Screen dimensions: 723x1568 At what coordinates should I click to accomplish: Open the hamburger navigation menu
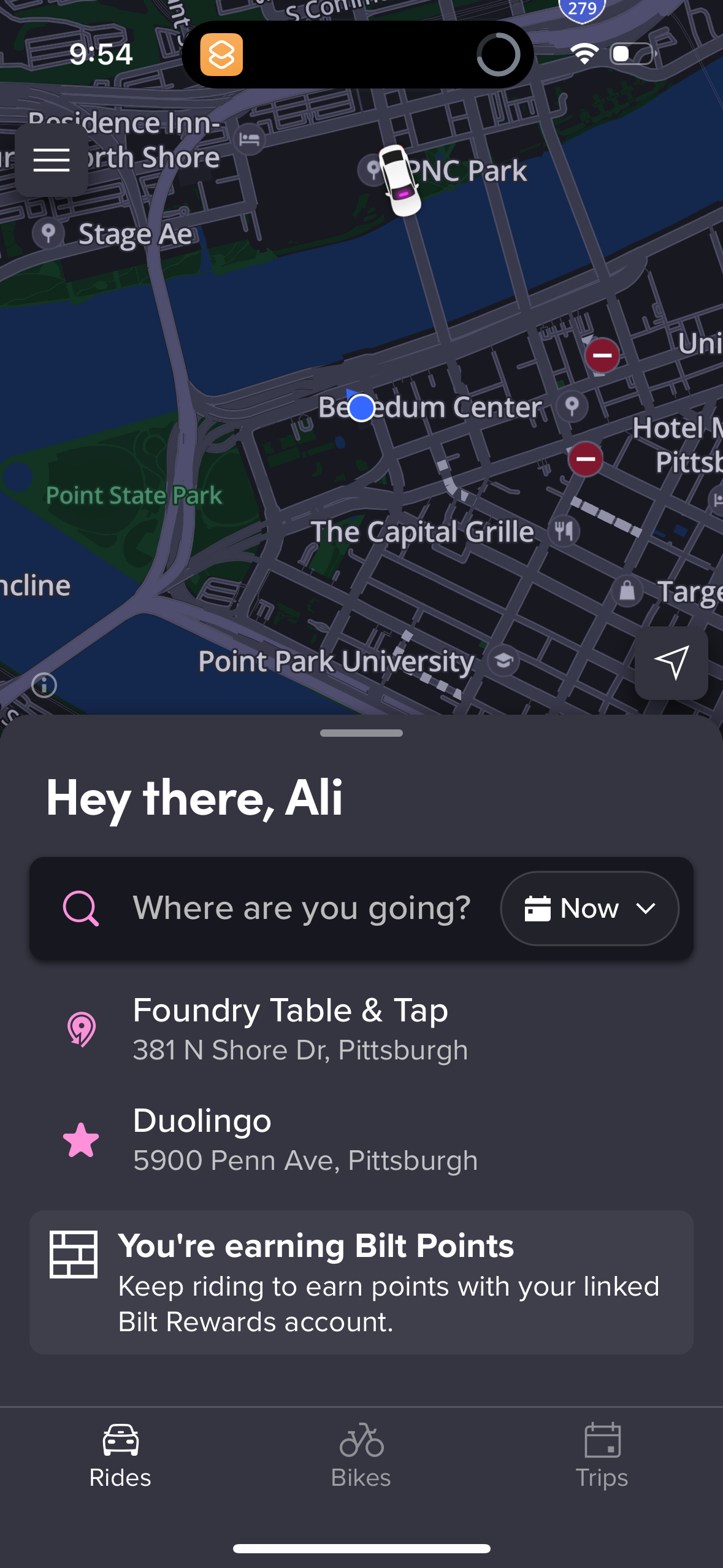pyautogui.click(x=52, y=160)
